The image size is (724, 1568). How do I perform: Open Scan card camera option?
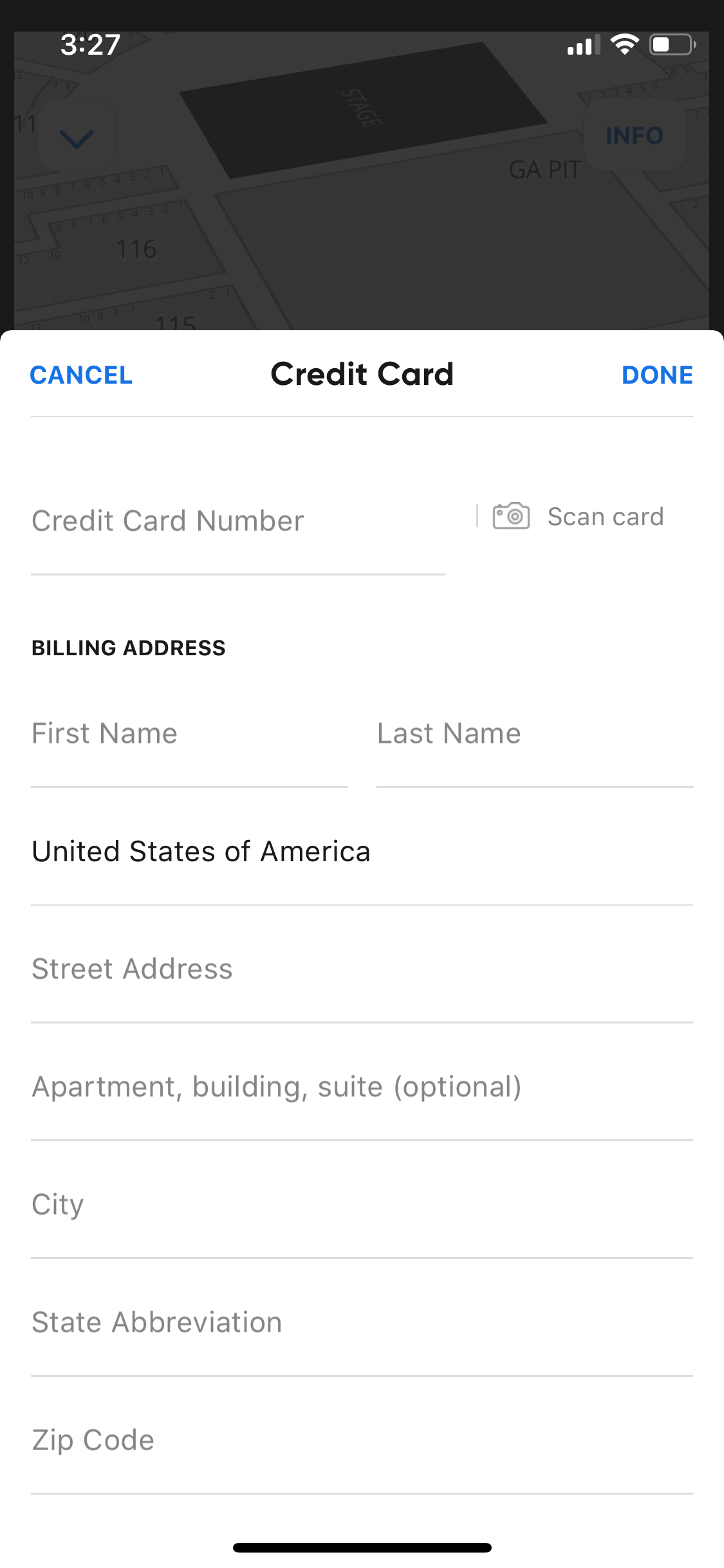click(578, 517)
